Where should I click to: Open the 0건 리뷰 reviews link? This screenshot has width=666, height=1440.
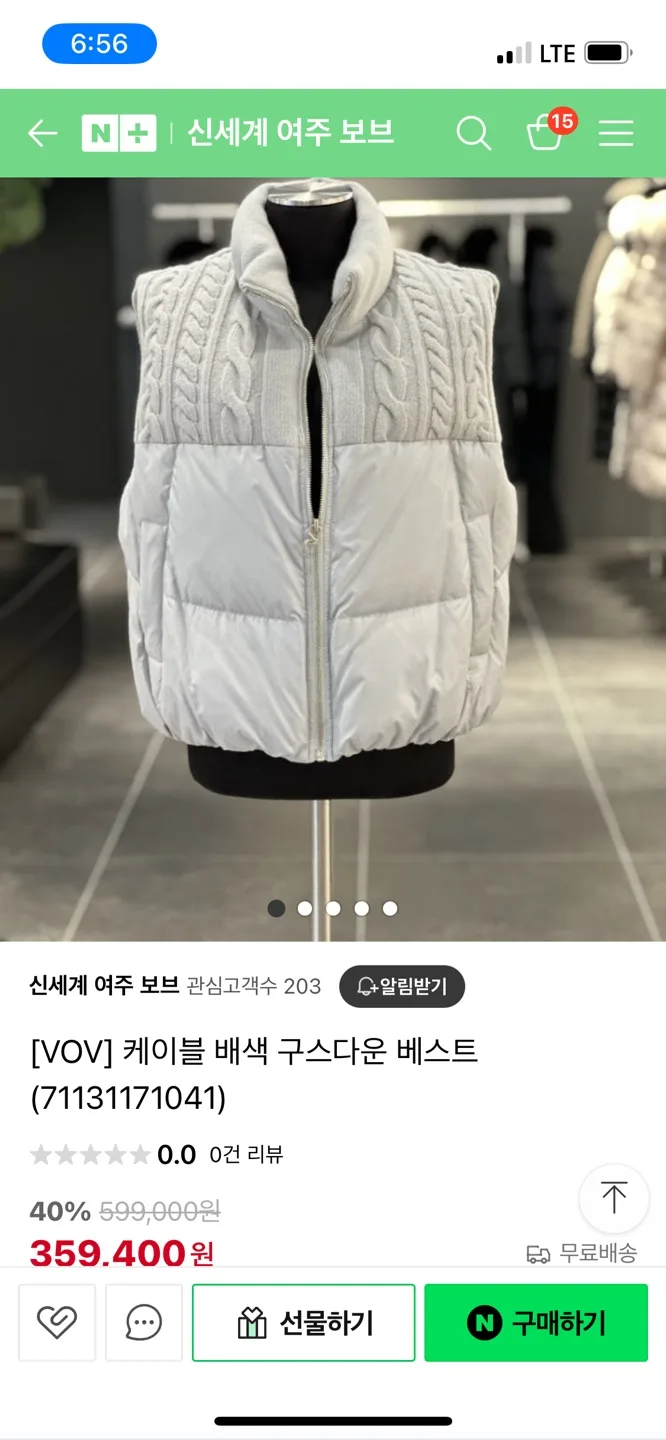246,1155
